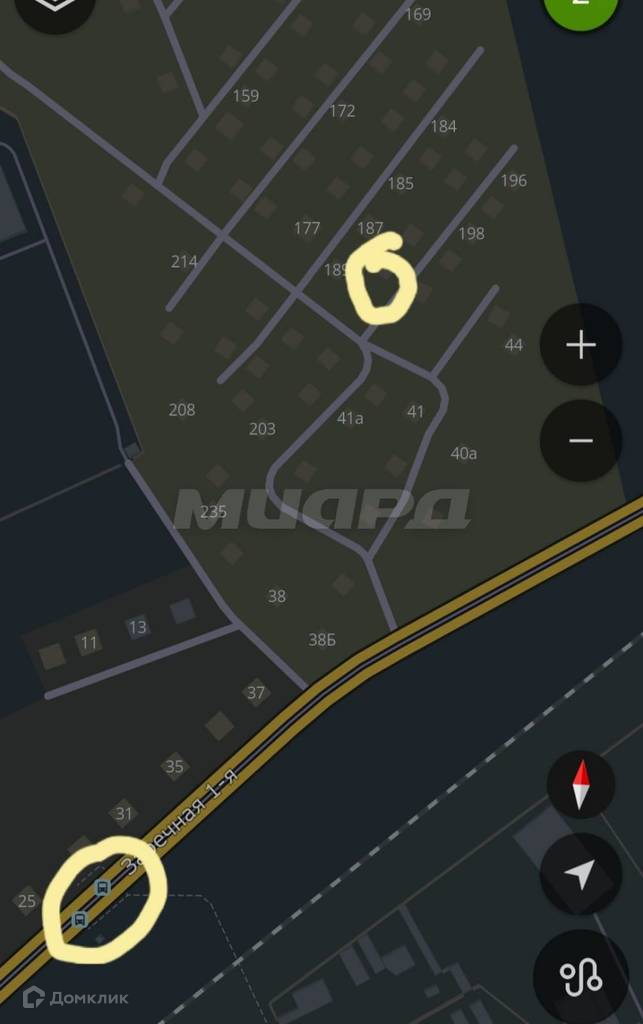Screen dimensions: 643x1024
Task: Zoom out of the map
Action: [x=581, y=441]
